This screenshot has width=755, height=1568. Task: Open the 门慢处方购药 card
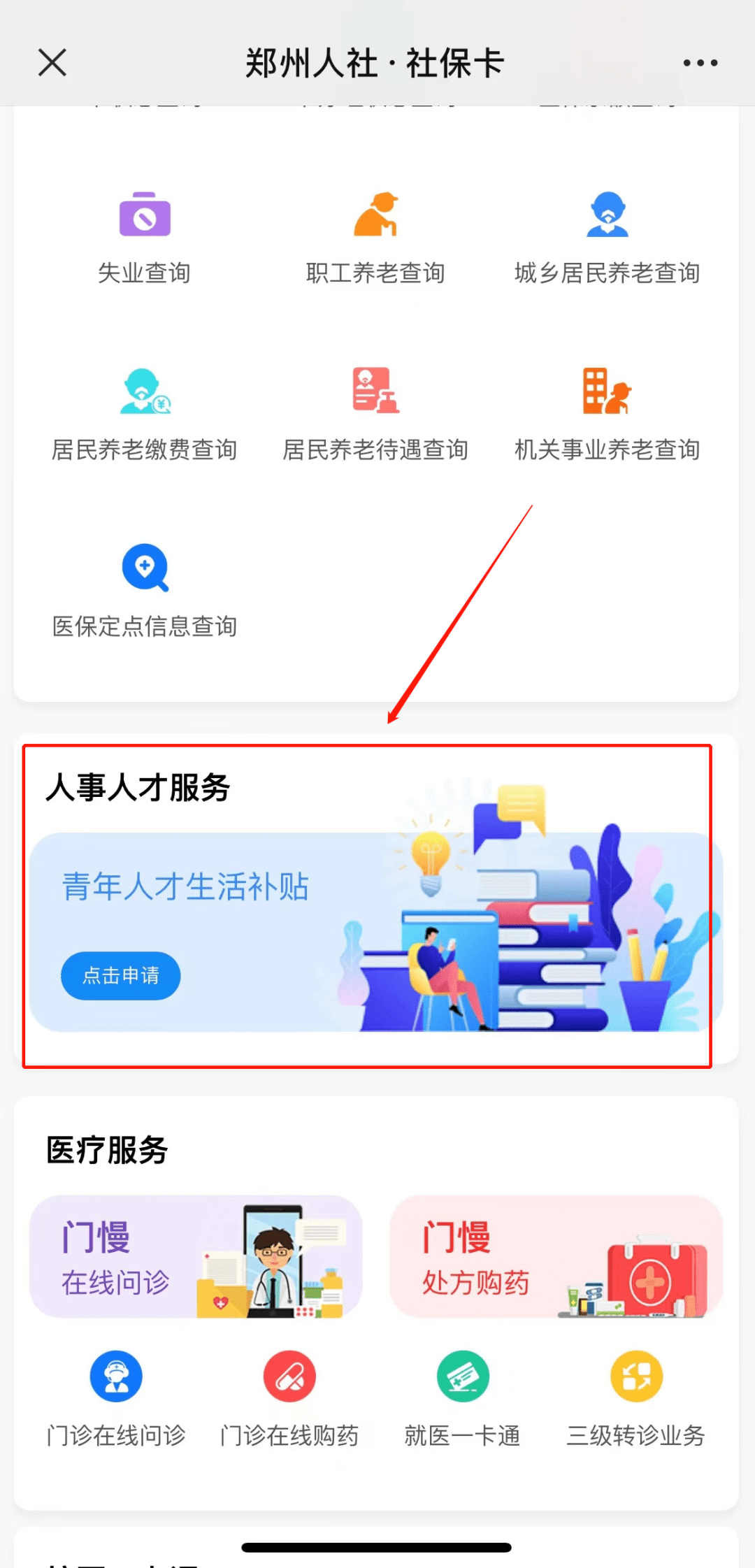pos(556,1257)
